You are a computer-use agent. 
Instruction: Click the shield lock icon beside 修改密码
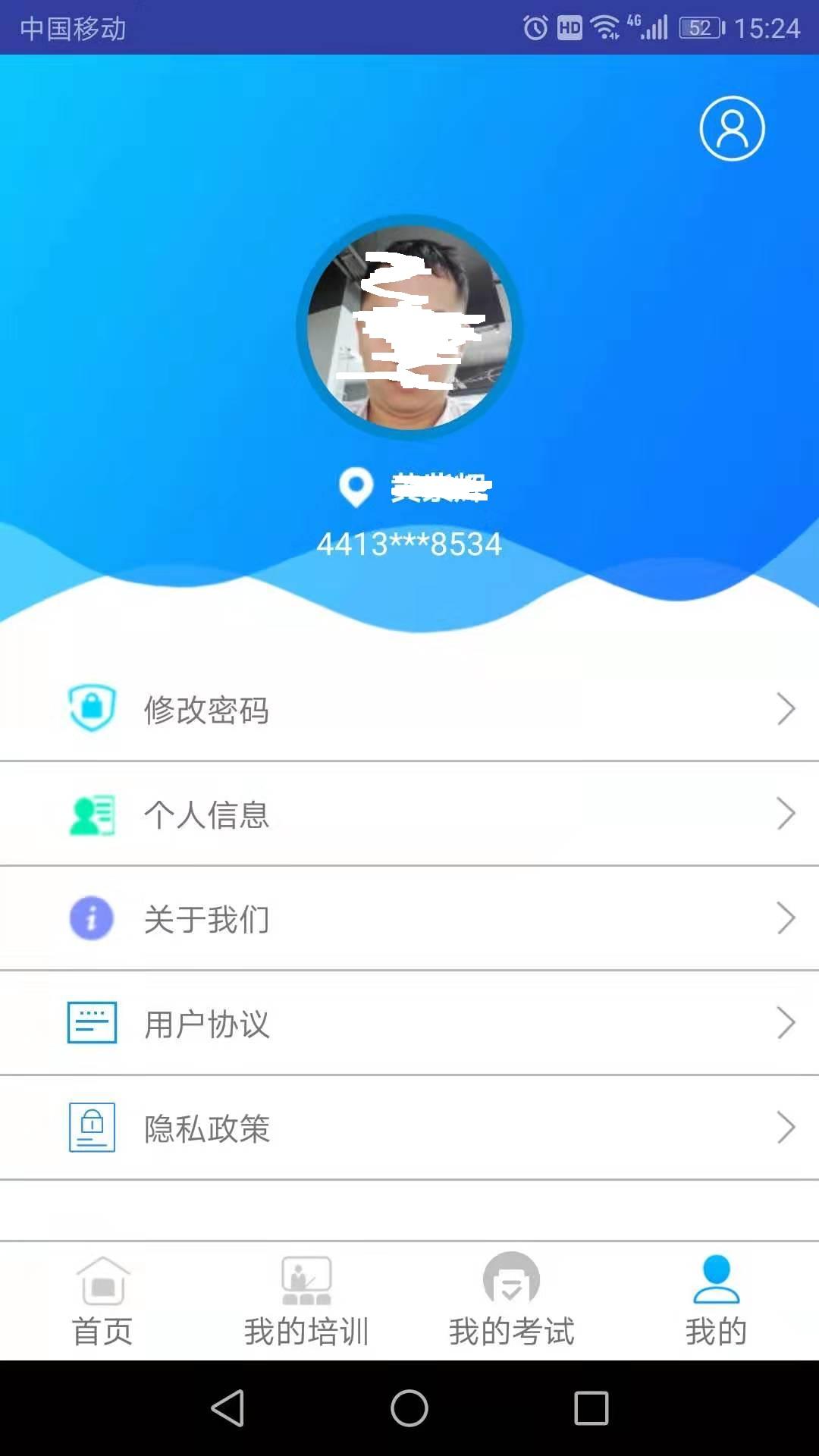[91, 709]
